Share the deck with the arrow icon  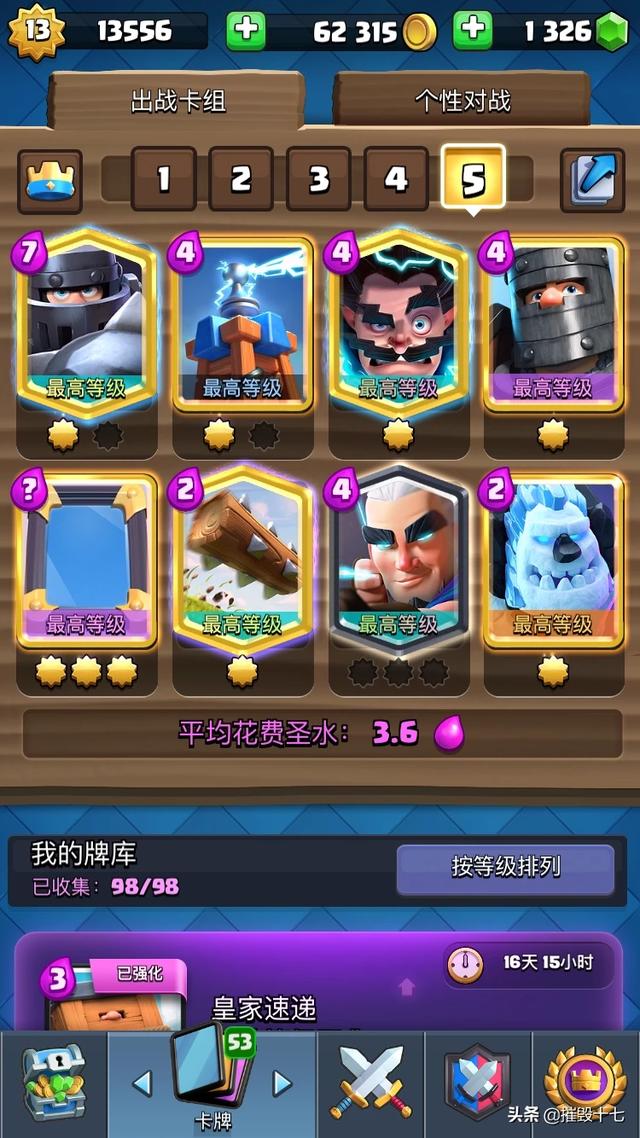pyautogui.click(x=590, y=180)
